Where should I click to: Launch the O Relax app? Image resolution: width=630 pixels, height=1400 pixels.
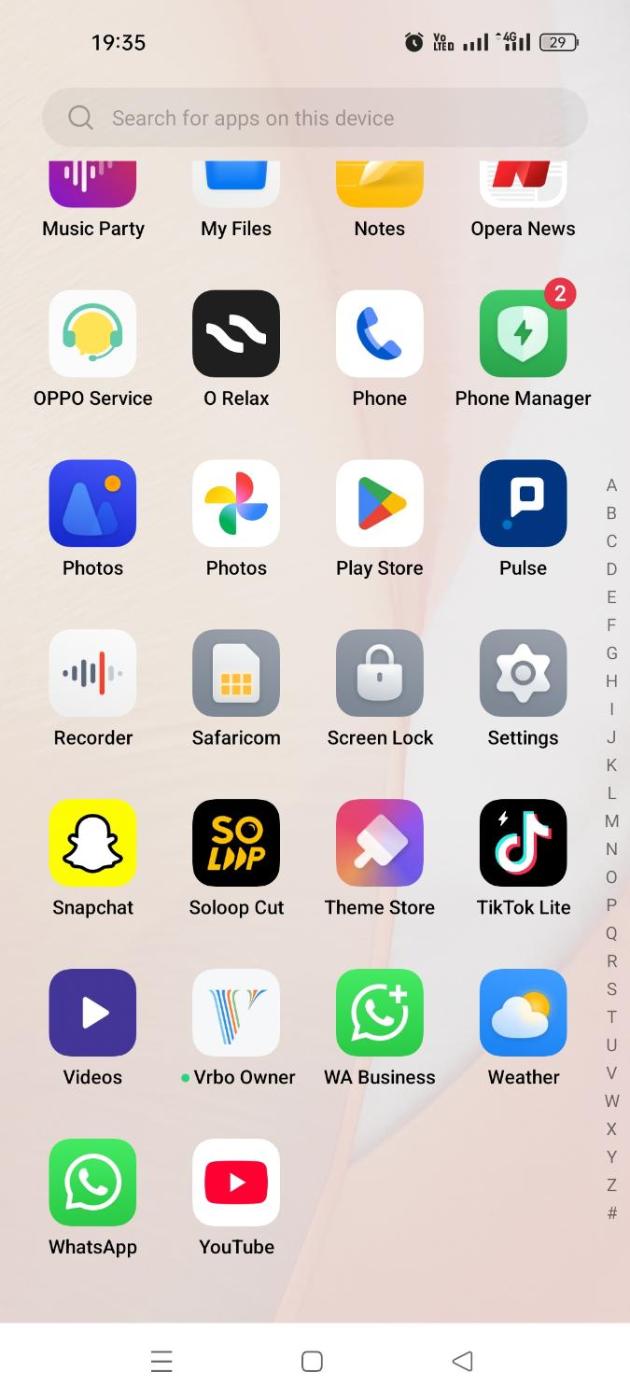(x=236, y=334)
